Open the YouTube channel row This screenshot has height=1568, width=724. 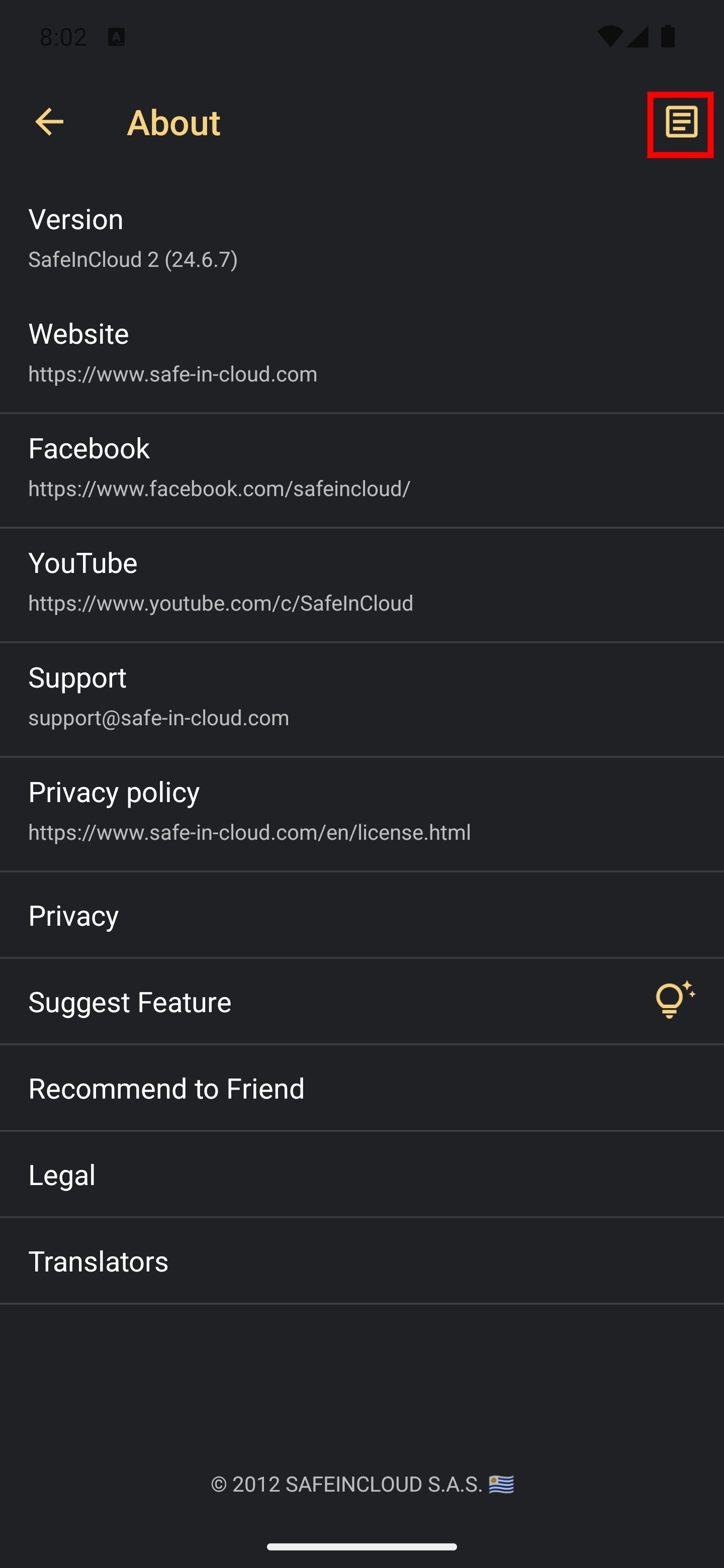point(361,582)
